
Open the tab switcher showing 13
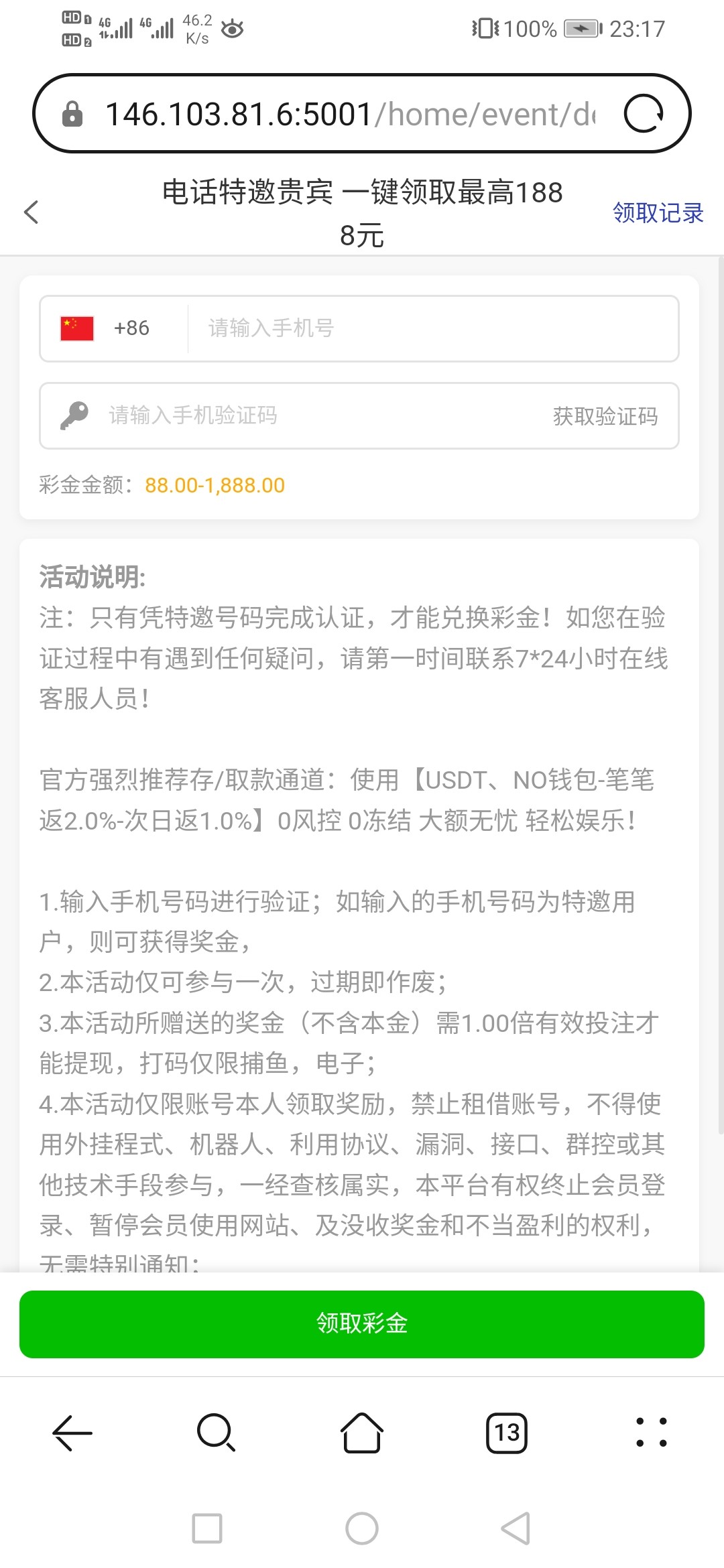pyautogui.click(x=507, y=1433)
